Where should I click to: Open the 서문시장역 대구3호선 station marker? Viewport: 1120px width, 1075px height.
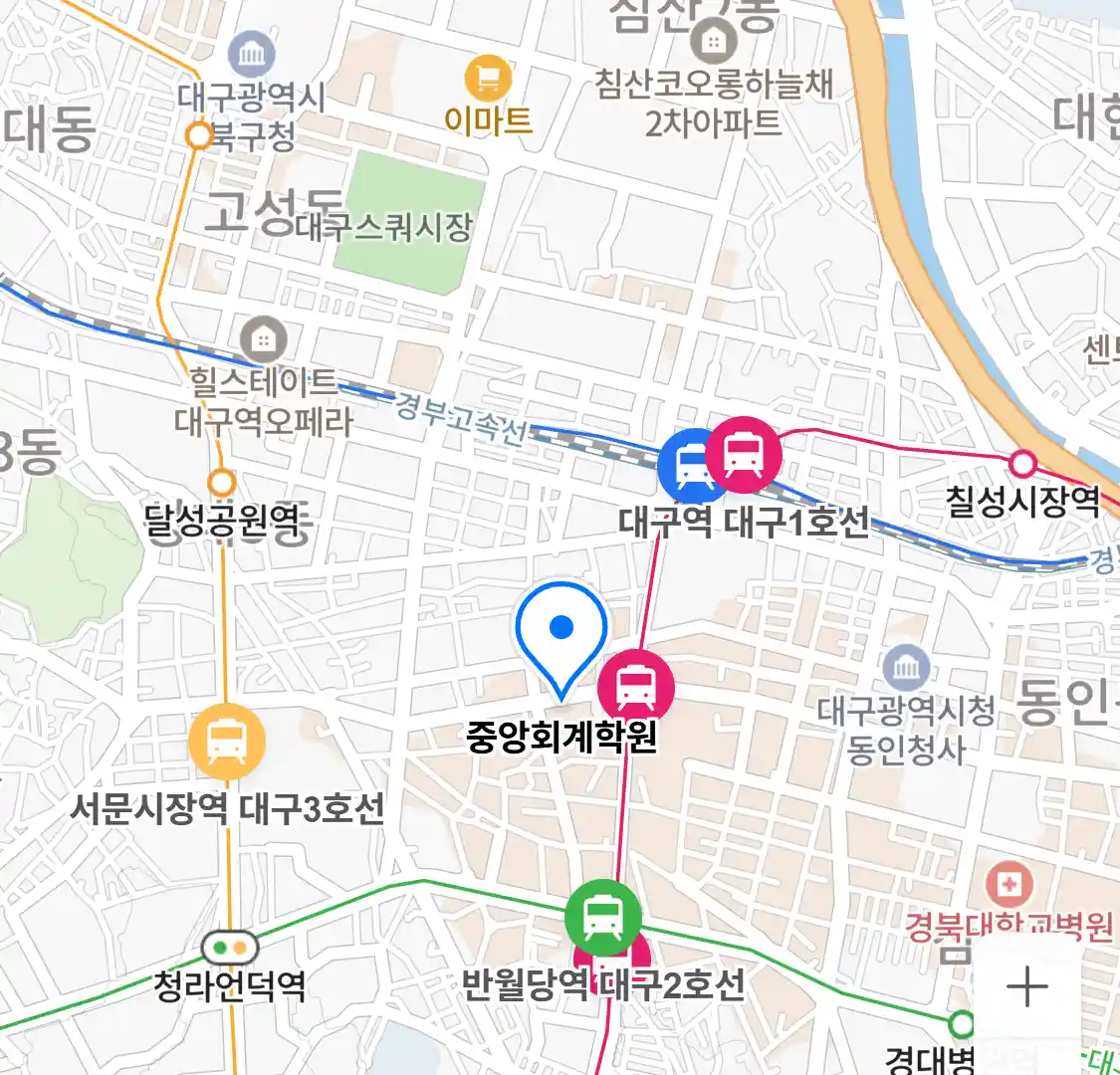tap(227, 743)
